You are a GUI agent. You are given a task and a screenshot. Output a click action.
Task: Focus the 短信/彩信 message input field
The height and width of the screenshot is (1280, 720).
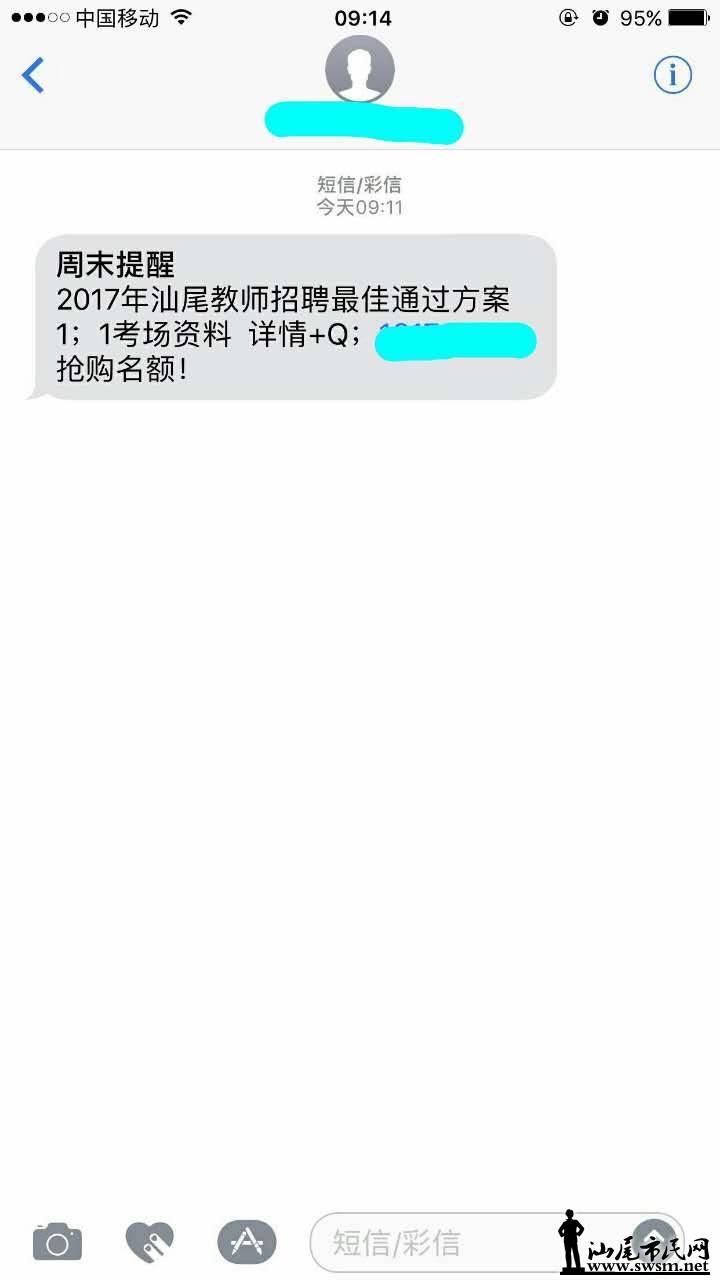point(450,1243)
